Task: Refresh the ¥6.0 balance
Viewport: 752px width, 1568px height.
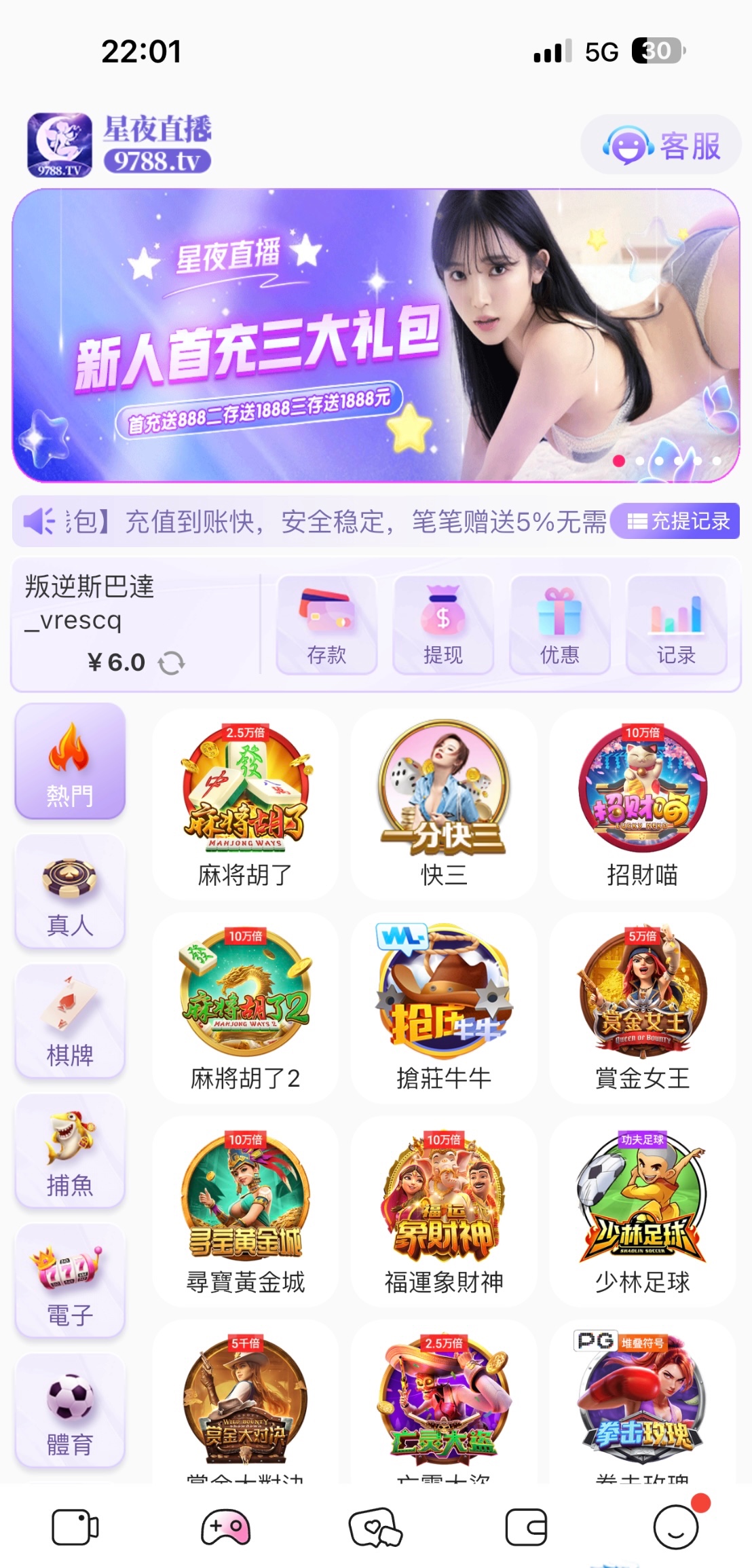Action: [x=172, y=663]
